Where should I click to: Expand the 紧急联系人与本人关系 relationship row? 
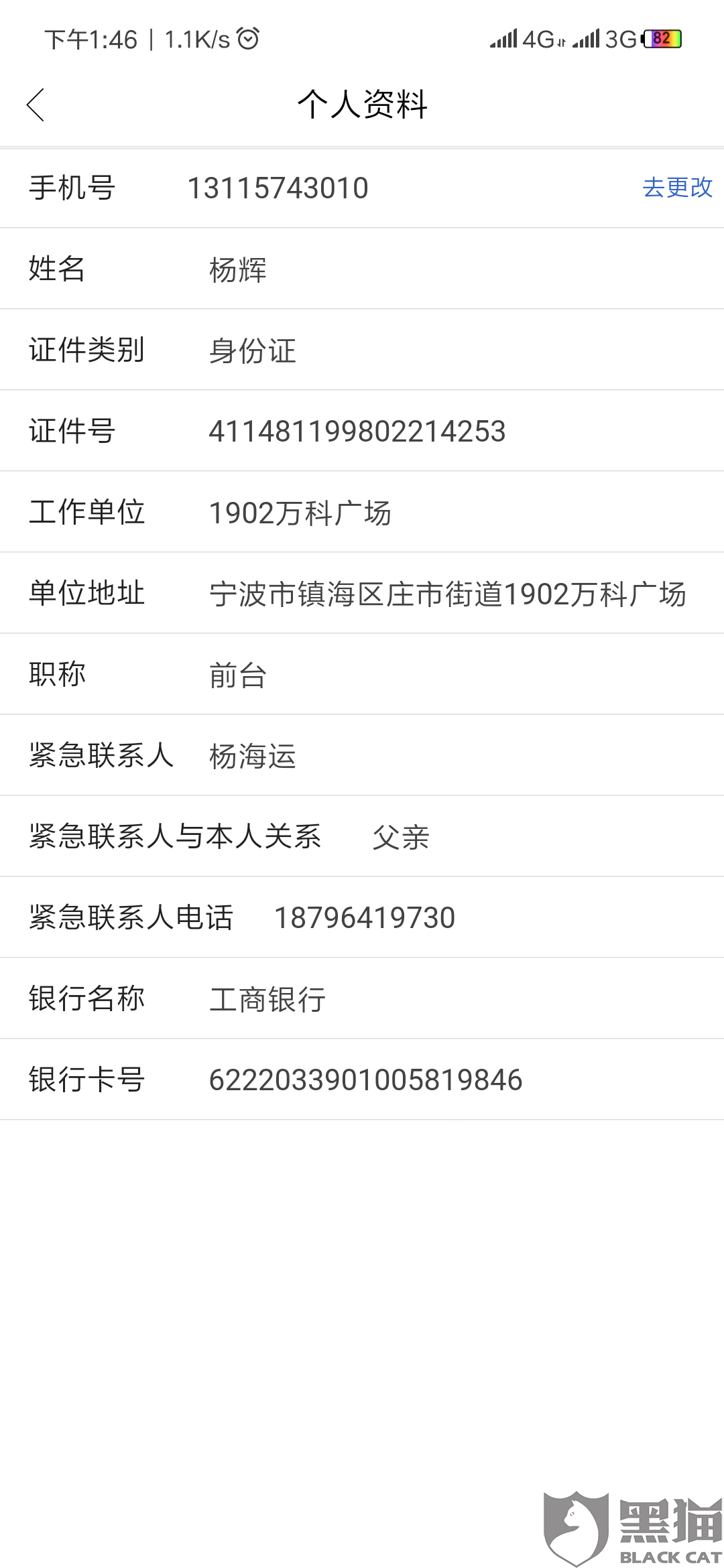pos(268,836)
